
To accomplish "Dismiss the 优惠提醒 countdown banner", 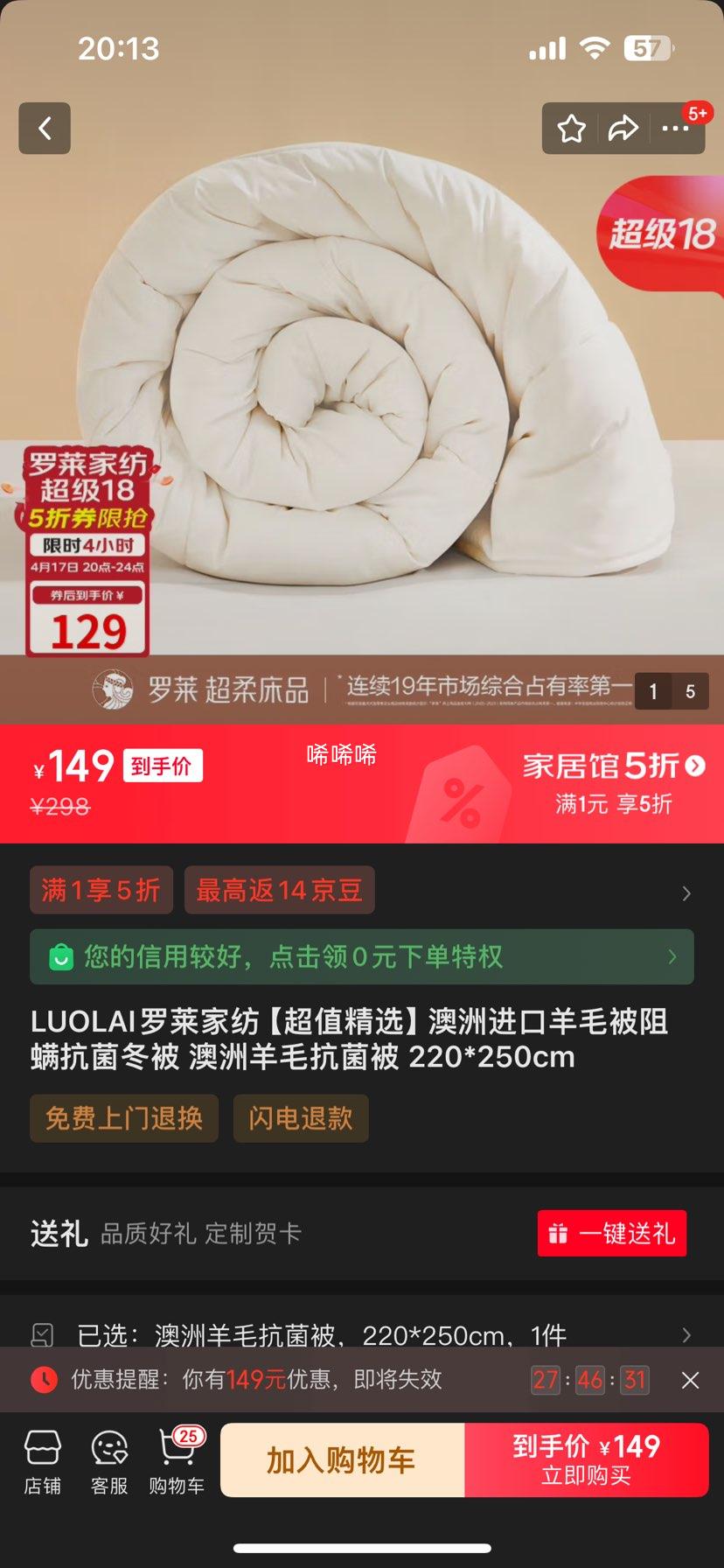I will tap(690, 1380).
